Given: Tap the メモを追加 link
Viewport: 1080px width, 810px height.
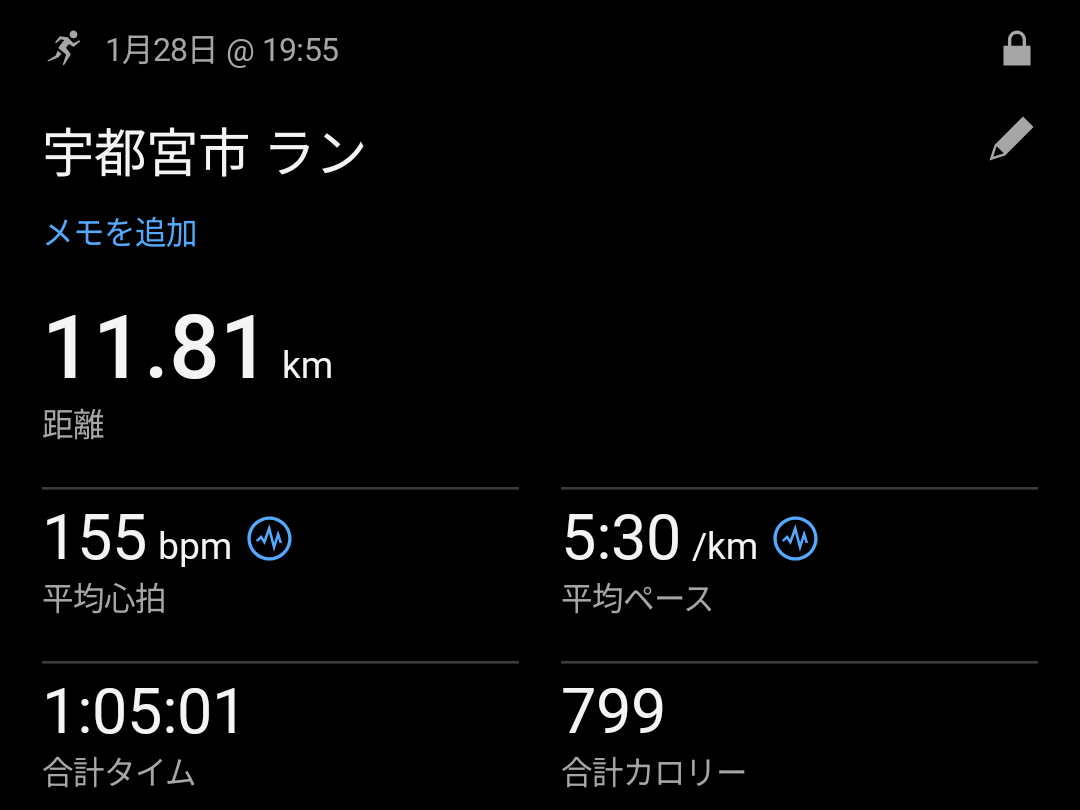Looking at the screenshot, I should [x=121, y=233].
